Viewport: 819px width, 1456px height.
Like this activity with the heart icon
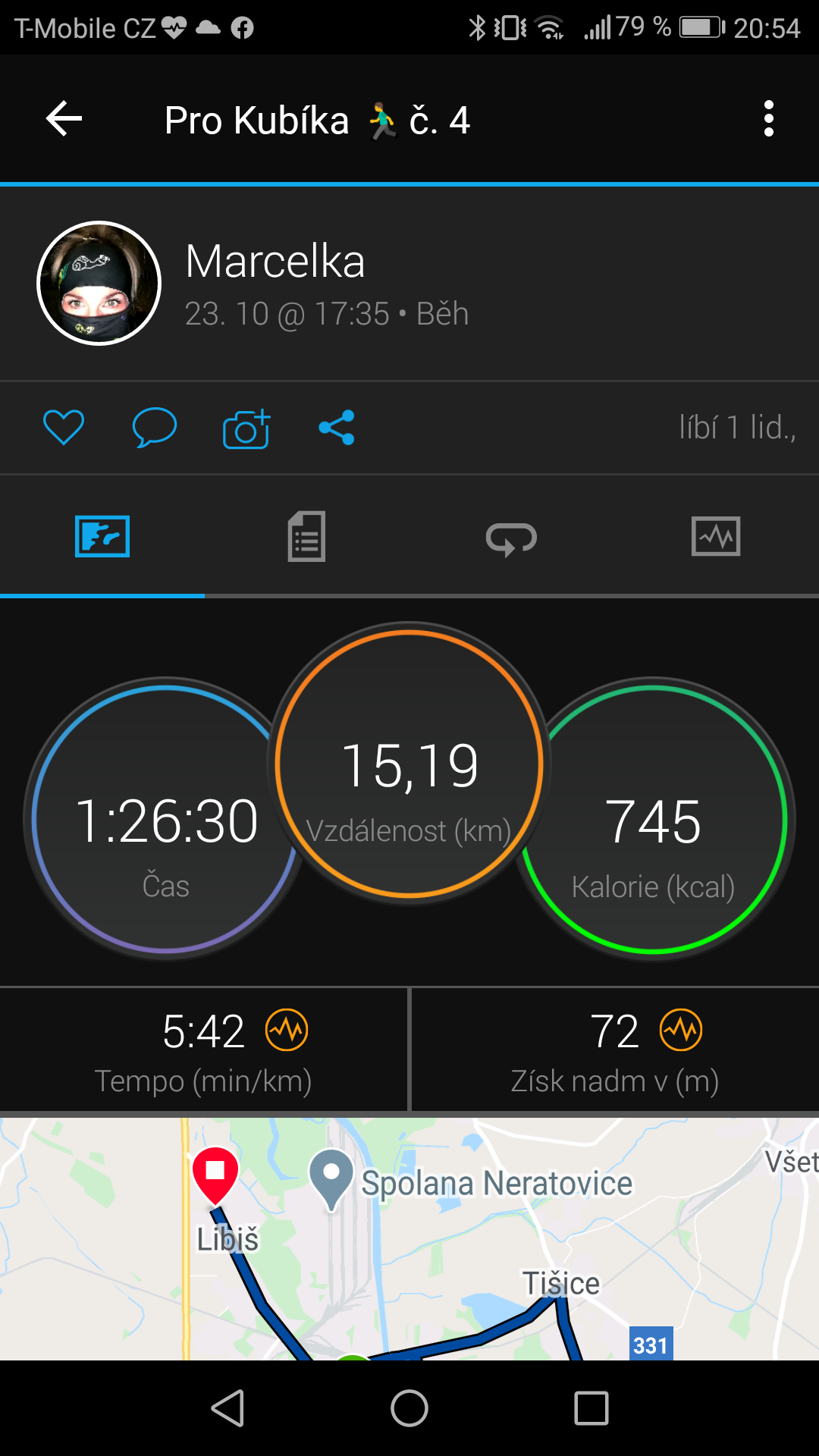64,427
